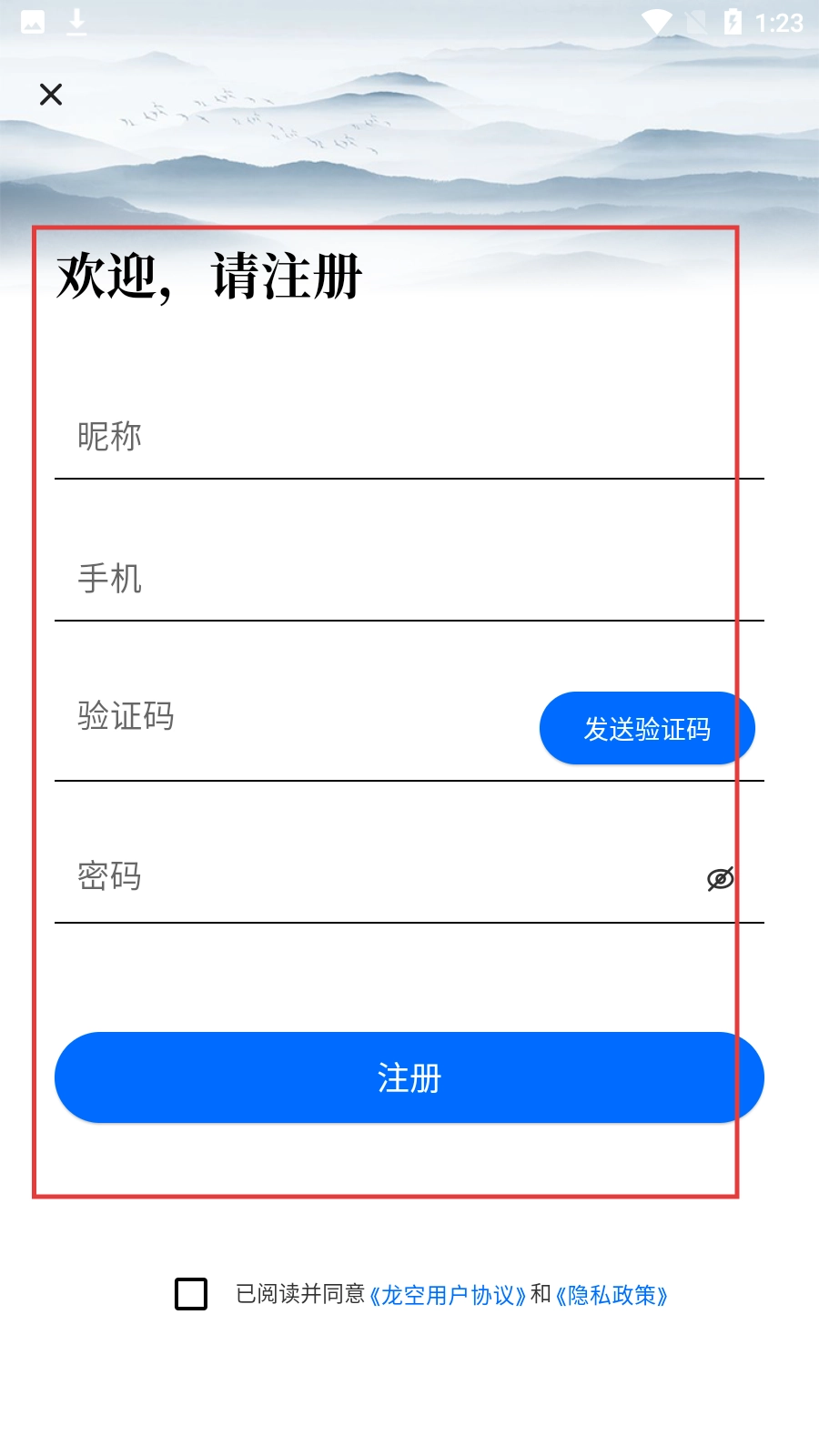
Task: Check the agreement checkbox
Action: pos(191,1294)
